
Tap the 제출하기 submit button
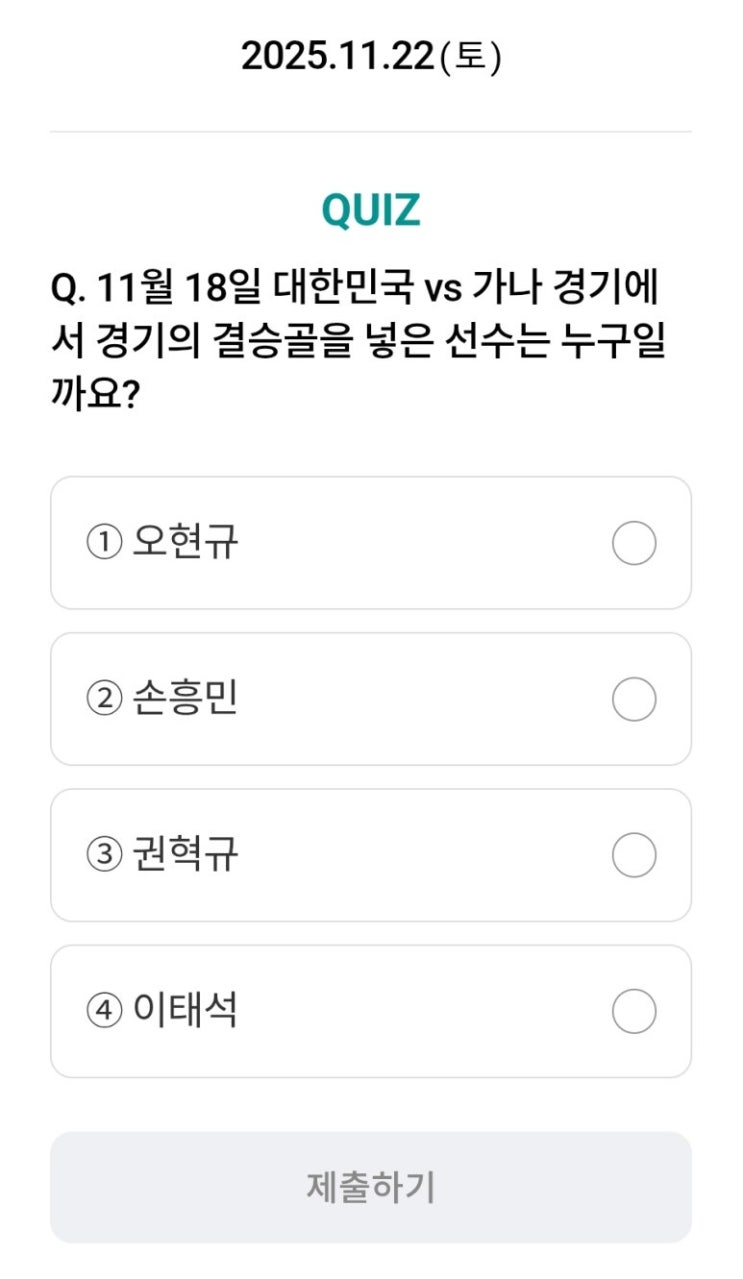370,1187
